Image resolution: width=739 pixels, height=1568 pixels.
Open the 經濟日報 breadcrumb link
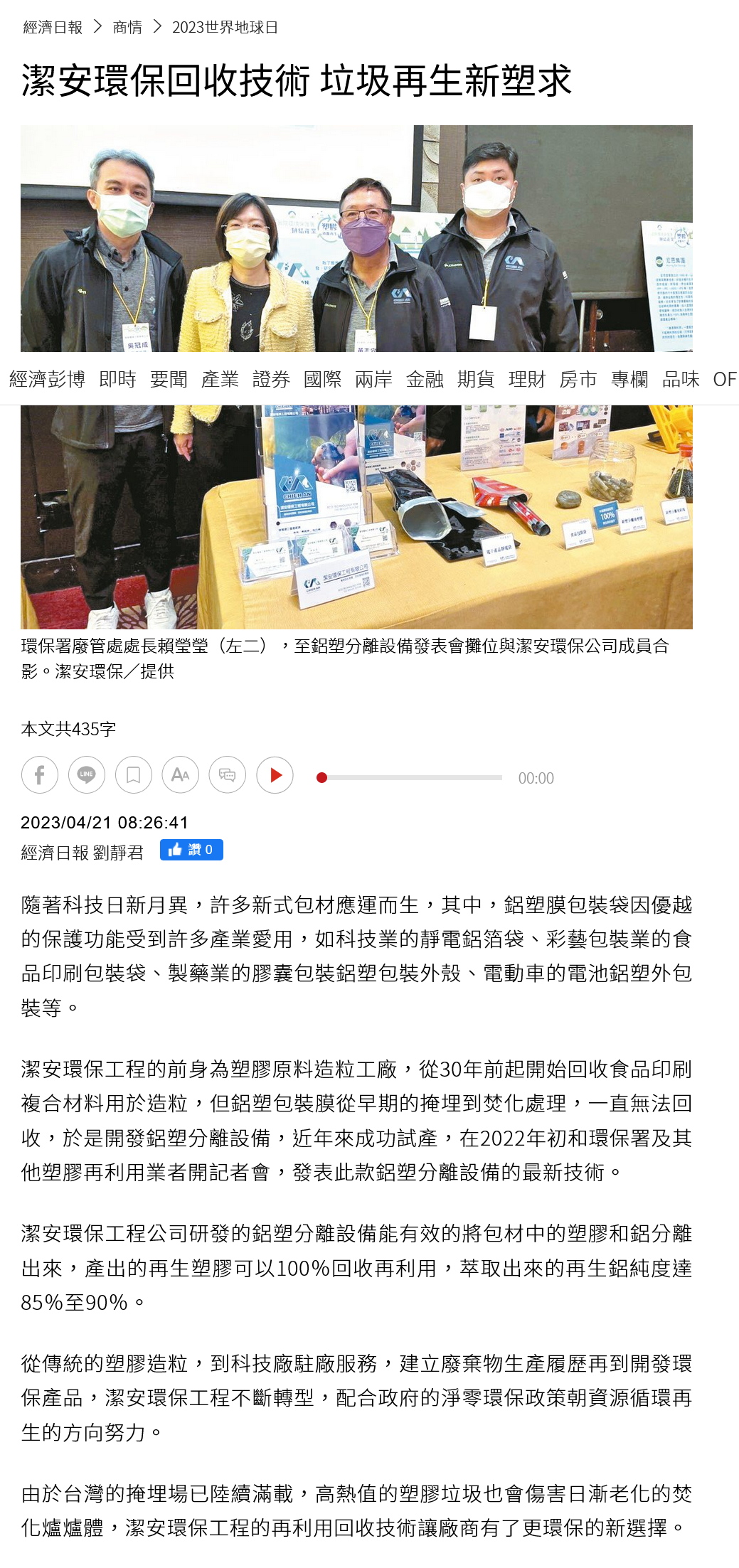pyautogui.click(x=53, y=28)
